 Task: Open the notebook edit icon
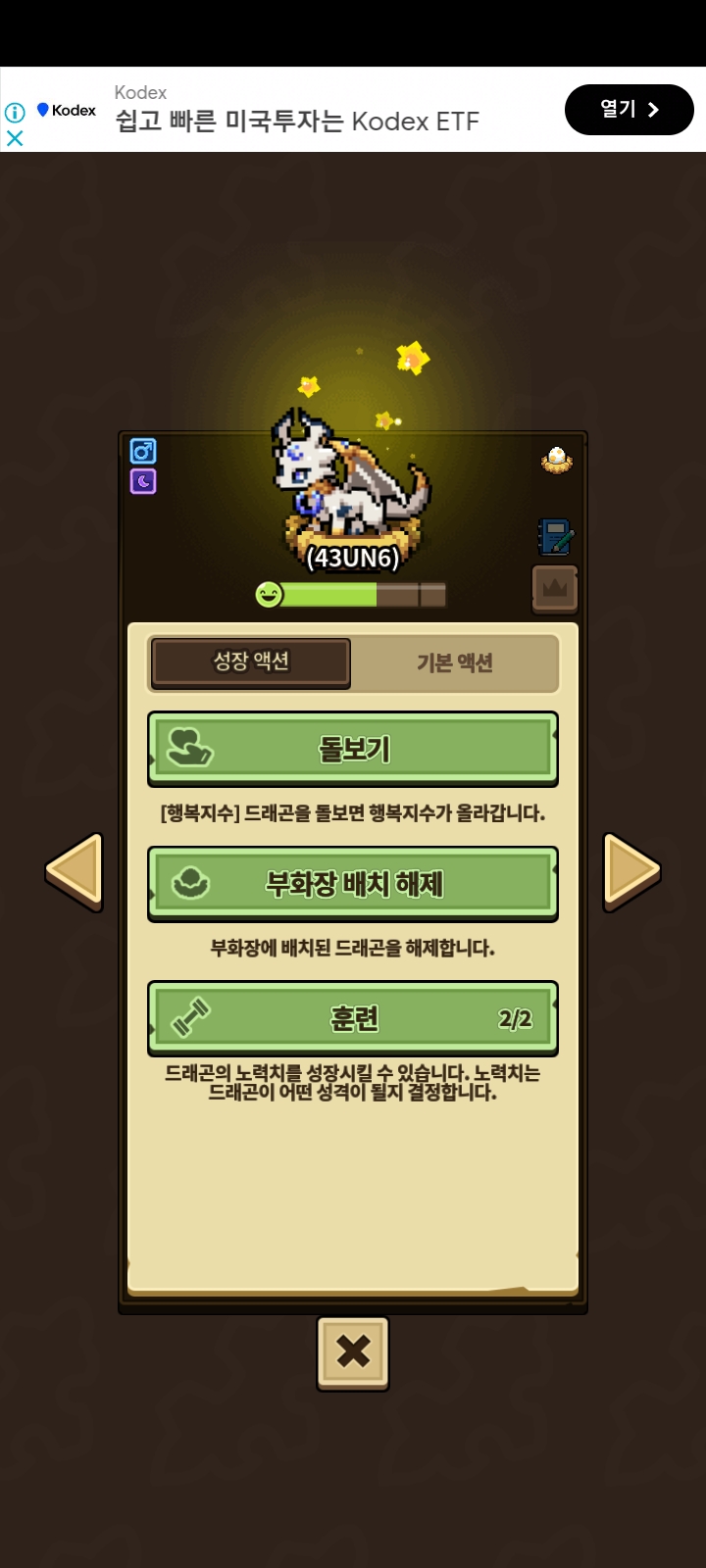pyautogui.click(x=555, y=537)
